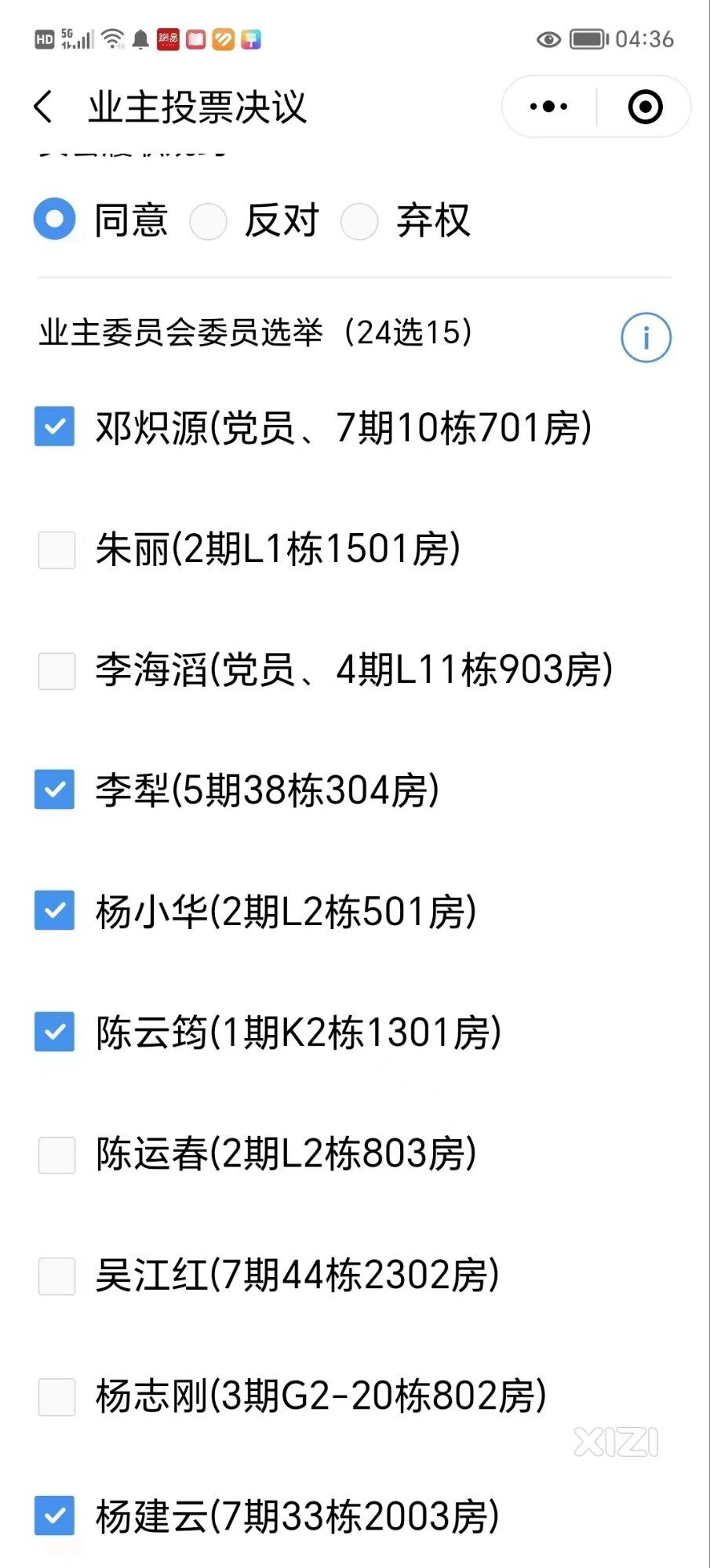The width and height of the screenshot is (710, 1568).
Task: Close the mini program with the circle button
Action: pyautogui.click(x=646, y=107)
